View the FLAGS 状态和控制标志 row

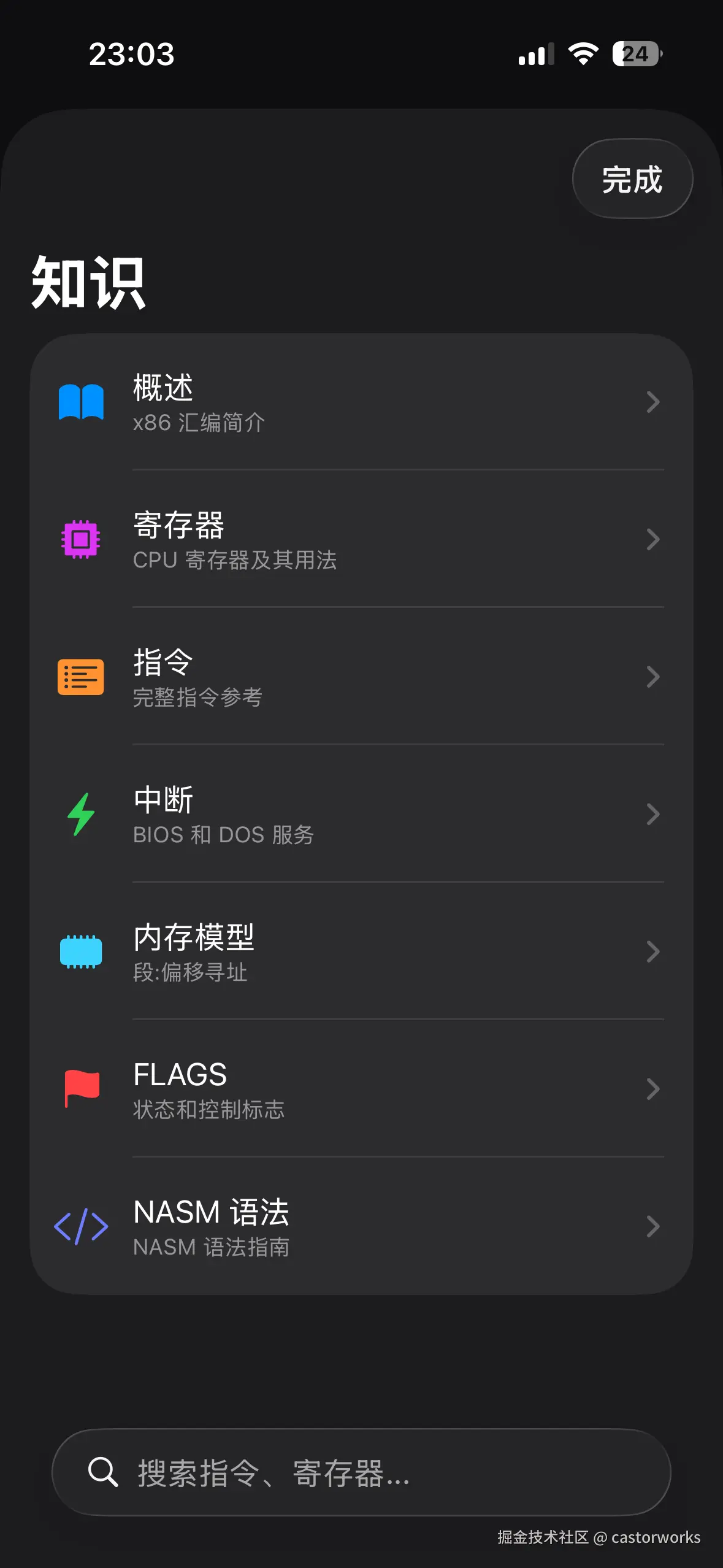(361, 1090)
